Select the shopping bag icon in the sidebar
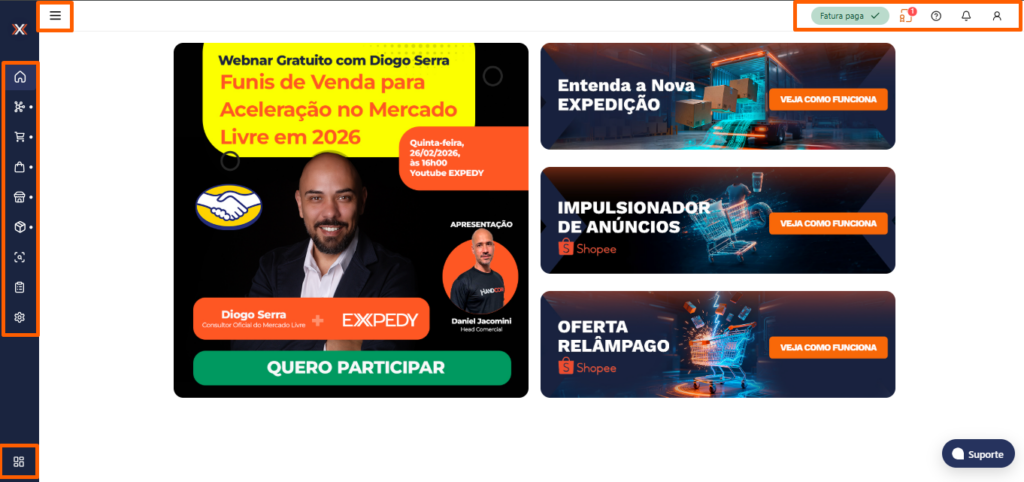The height and width of the screenshot is (482, 1024). click(20, 167)
